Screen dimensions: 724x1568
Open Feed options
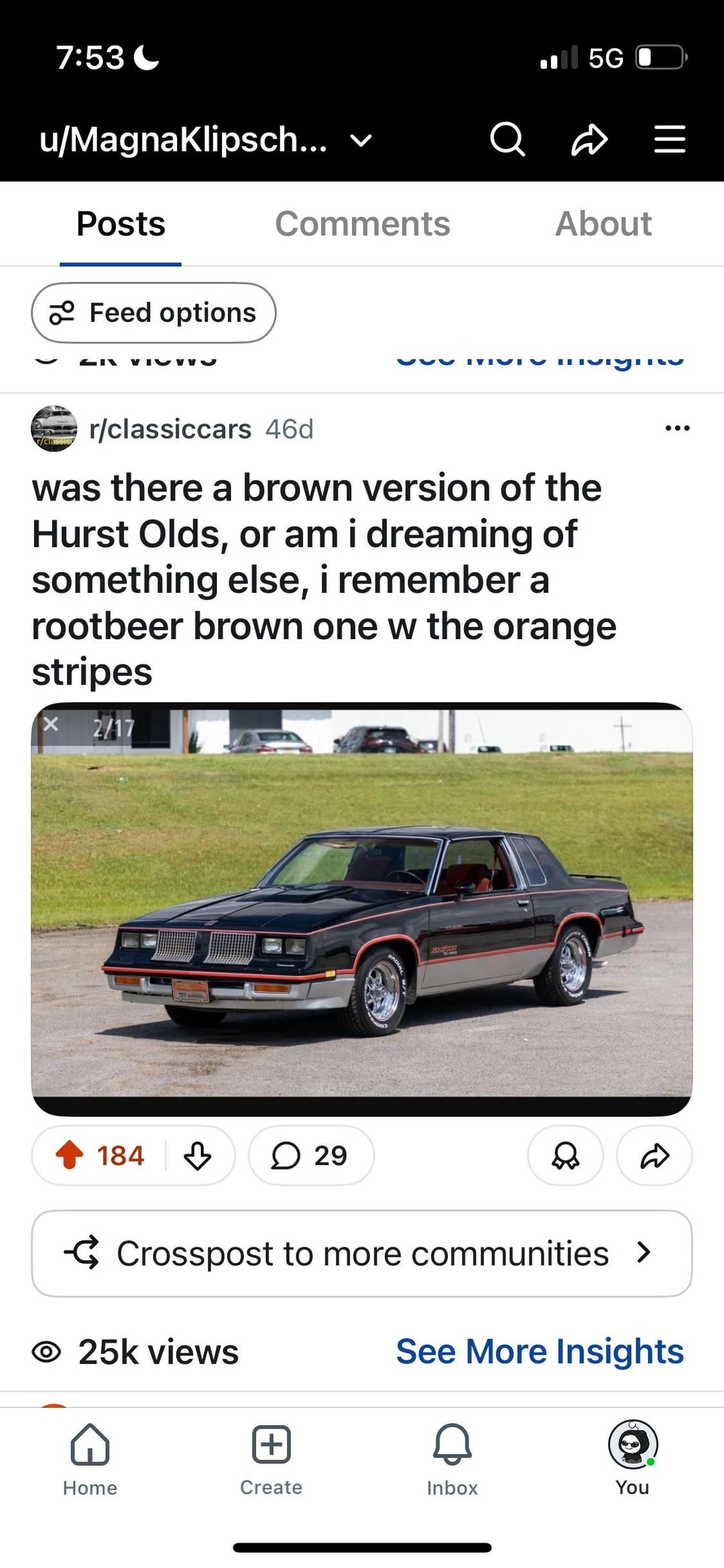click(x=154, y=313)
